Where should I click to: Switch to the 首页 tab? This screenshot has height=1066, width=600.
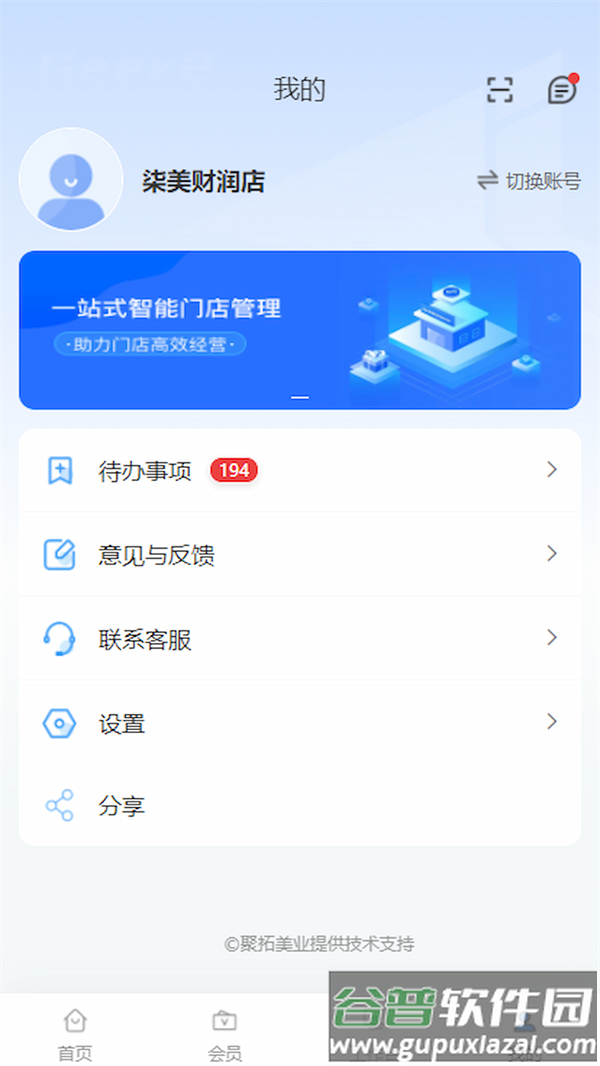(x=75, y=1033)
